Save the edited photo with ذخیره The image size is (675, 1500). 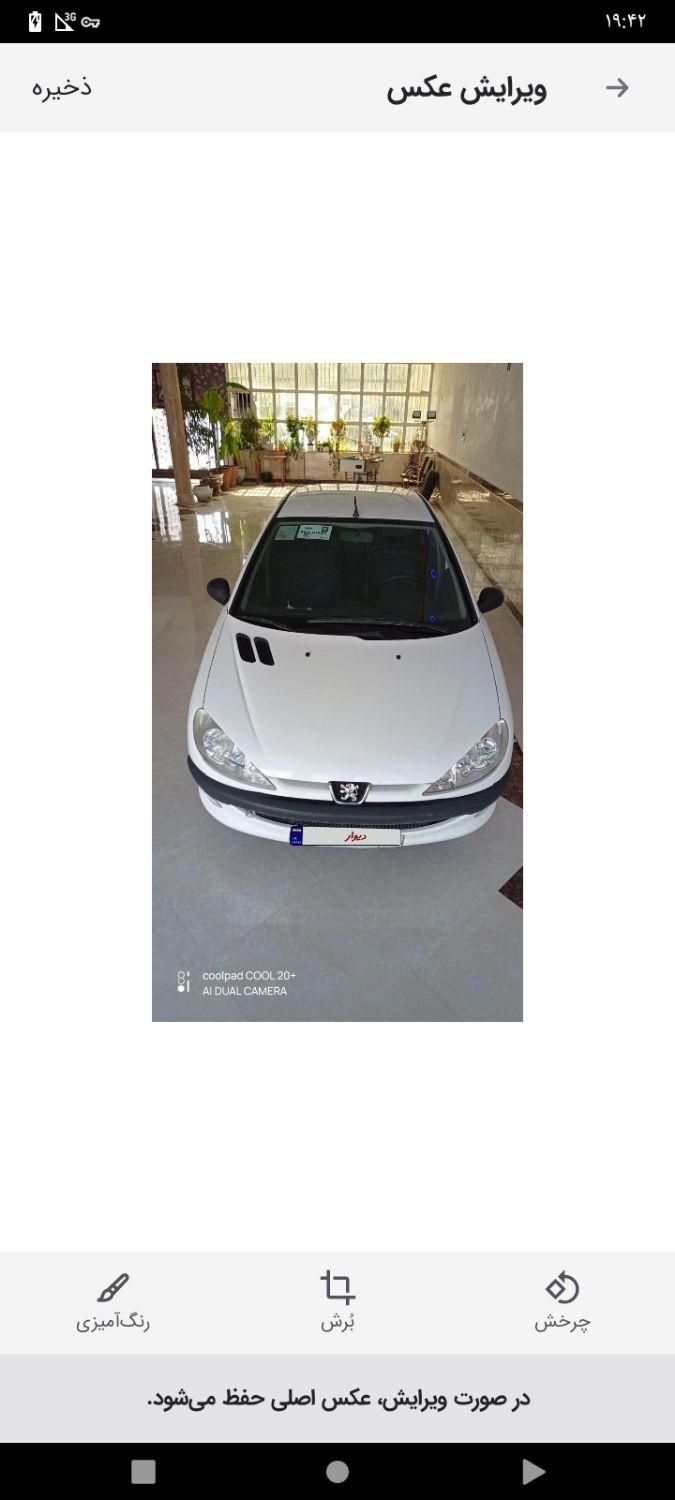62,87
